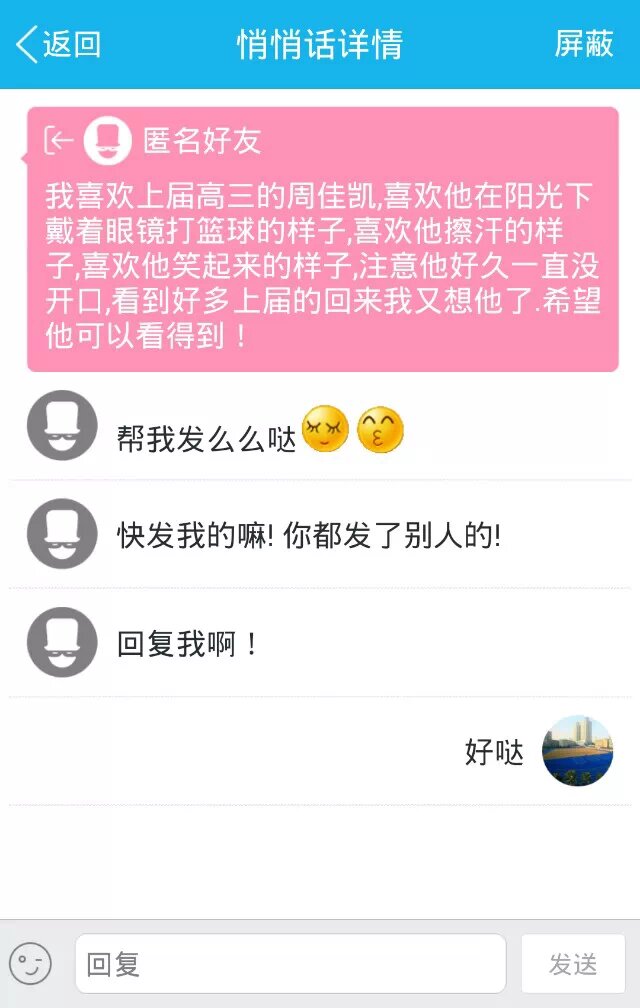Tap the profile photo beside 好哒
Image resolution: width=640 pixels, height=1008 pixels.
pos(577,751)
